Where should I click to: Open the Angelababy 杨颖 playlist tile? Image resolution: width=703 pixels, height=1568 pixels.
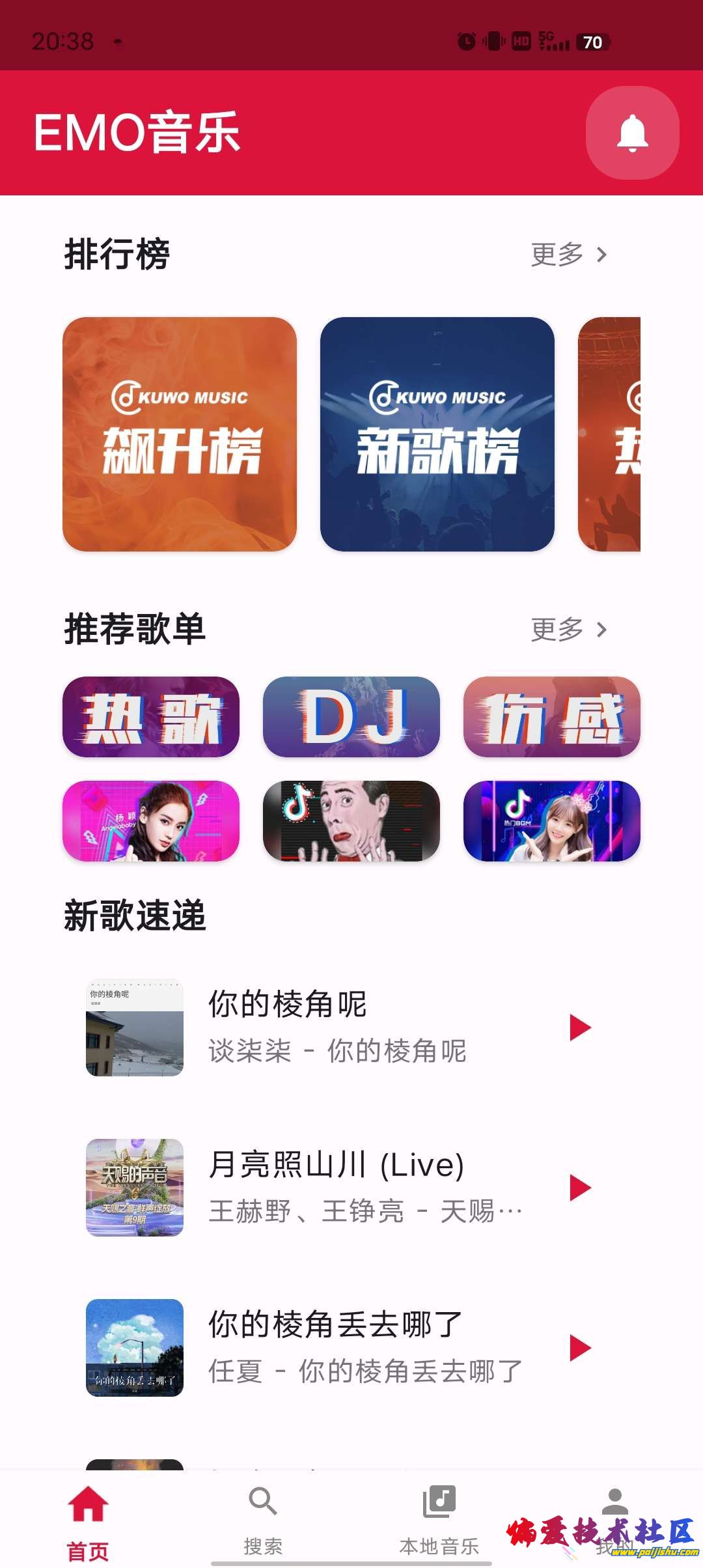[x=151, y=821]
